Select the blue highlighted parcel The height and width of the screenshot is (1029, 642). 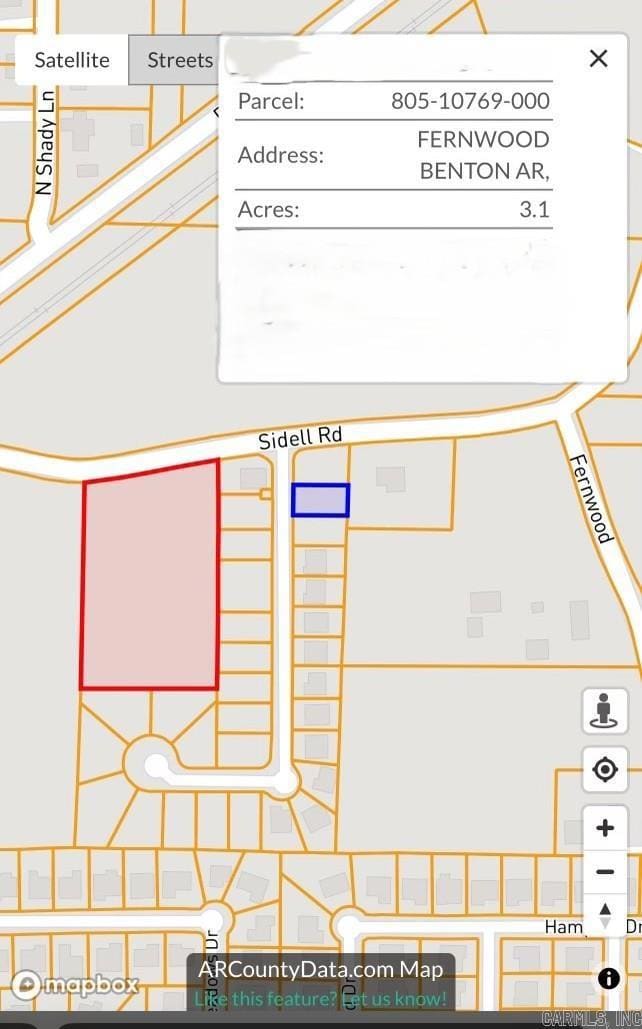[320, 500]
